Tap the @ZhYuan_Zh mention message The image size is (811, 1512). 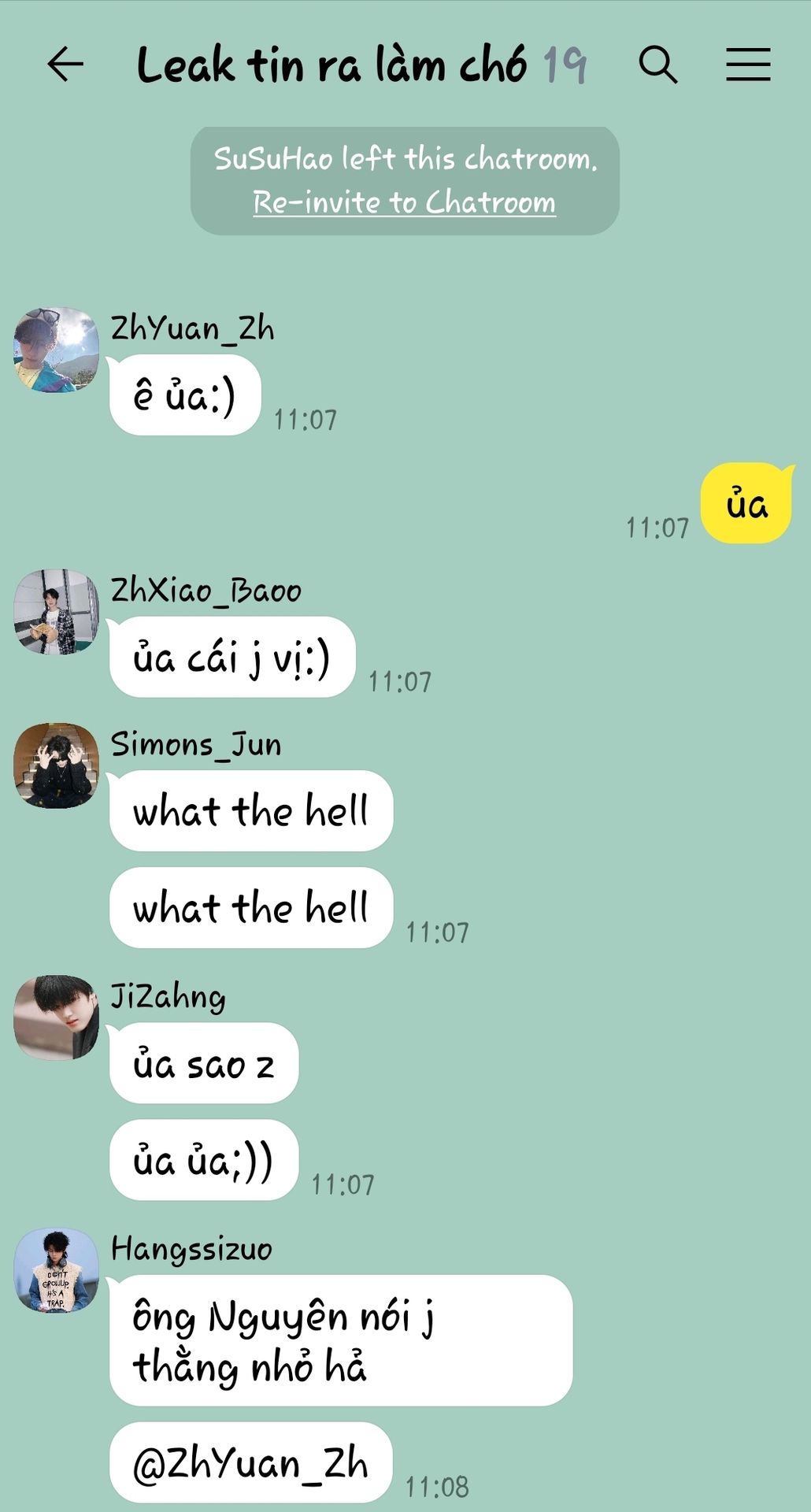(250, 1462)
